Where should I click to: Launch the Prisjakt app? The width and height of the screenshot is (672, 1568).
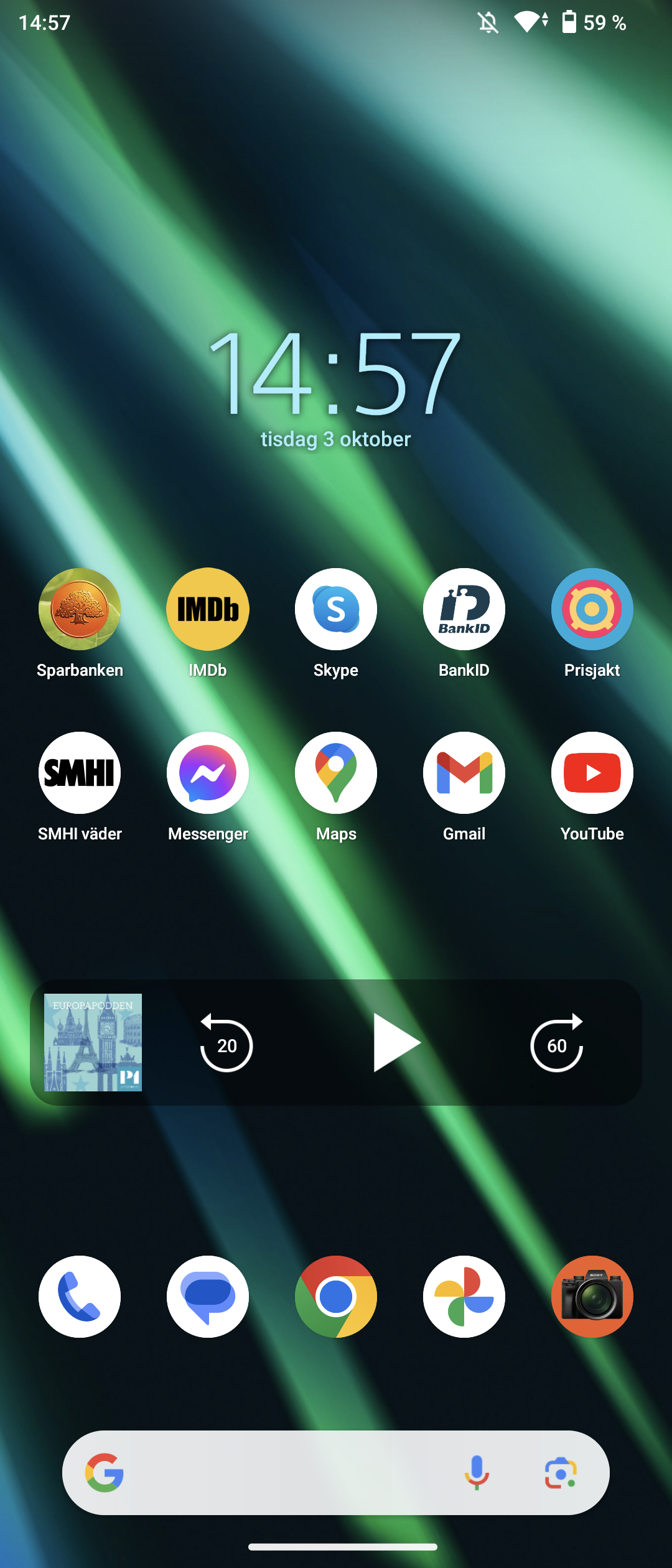[x=592, y=609]
